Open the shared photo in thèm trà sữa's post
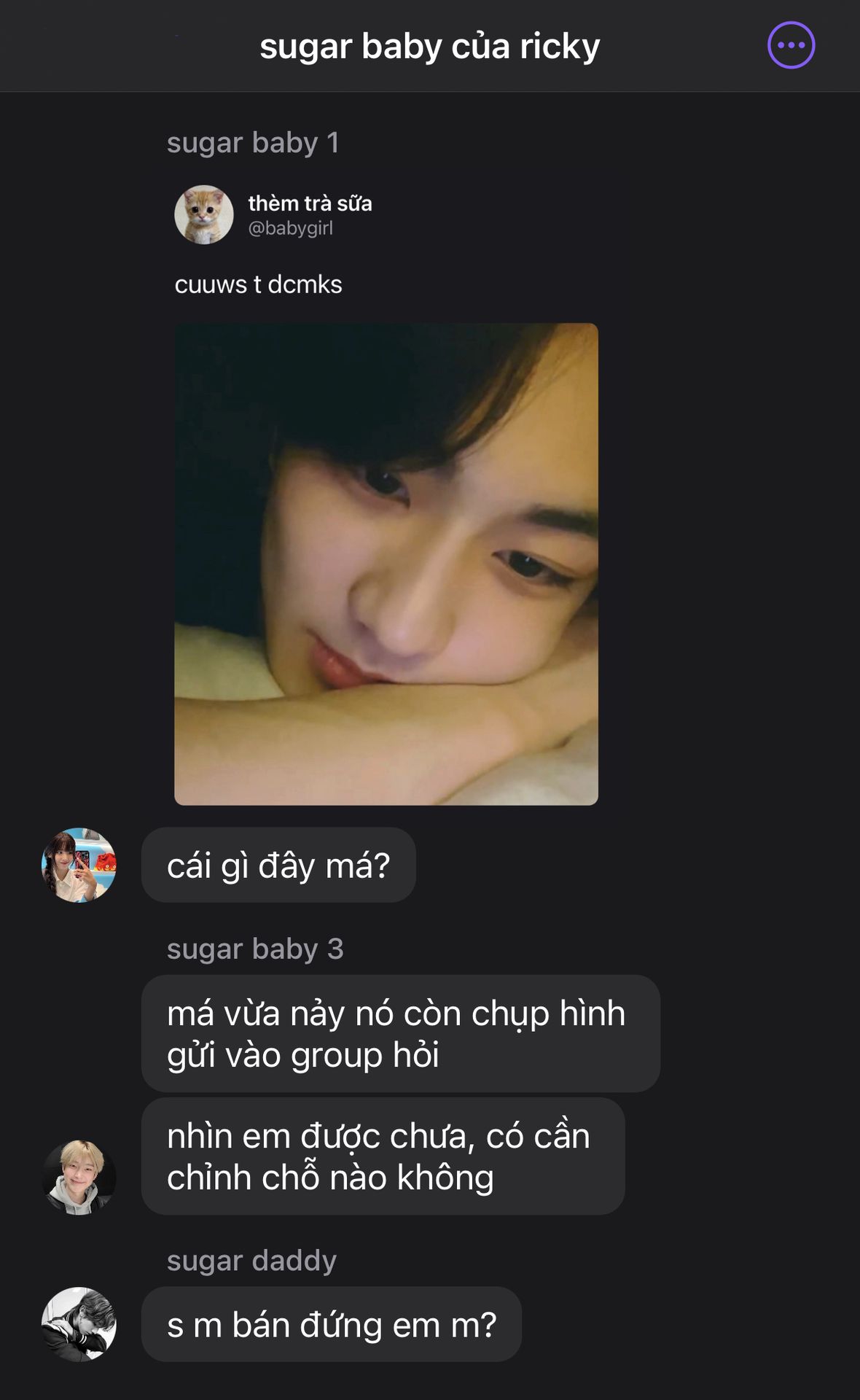This screenshot has width=860, height=1400. click(x=386, y=564)
